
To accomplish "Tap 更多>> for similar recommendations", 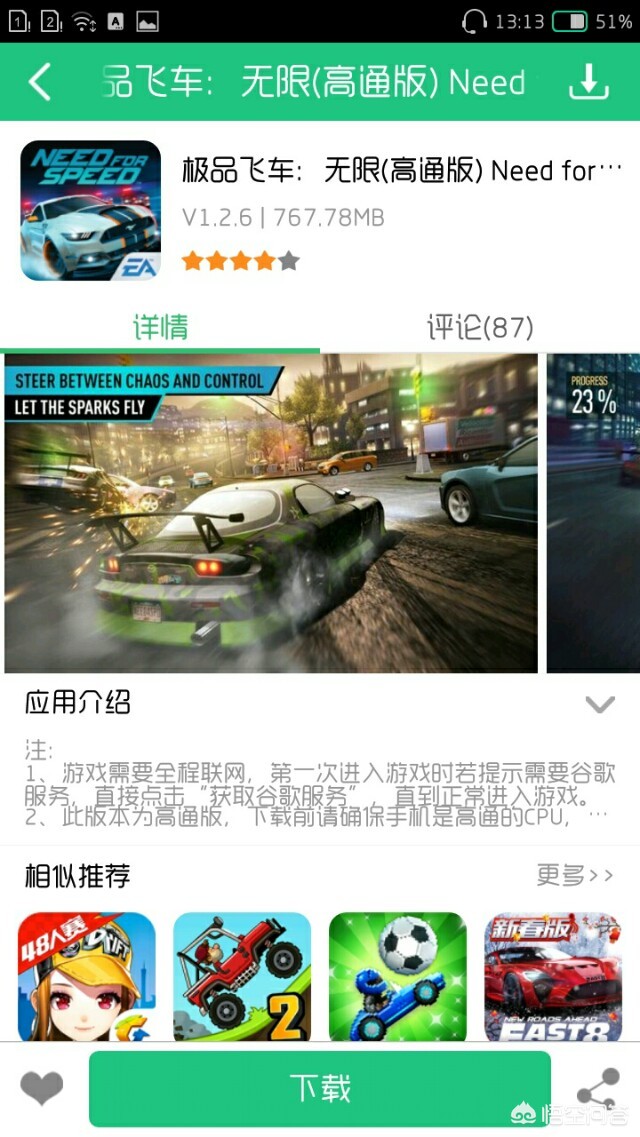I will click(x=575, y=875).
